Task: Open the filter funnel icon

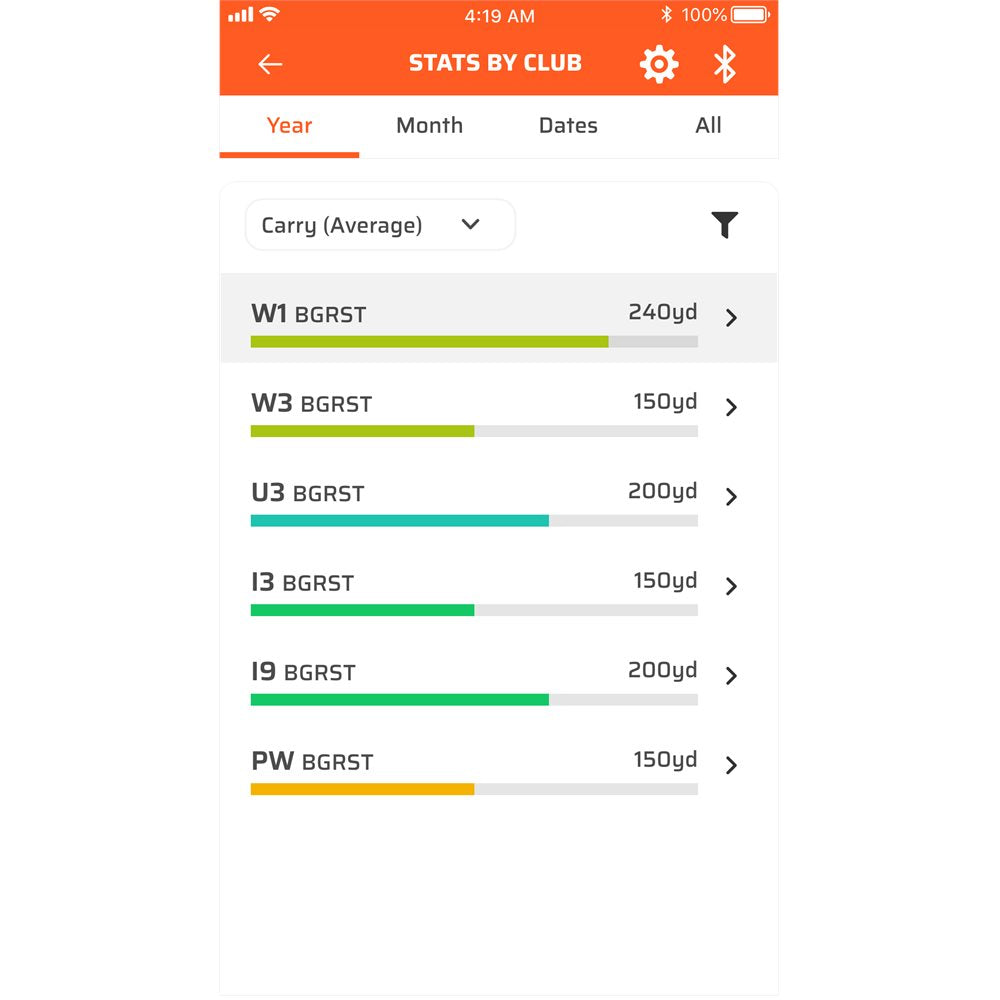Action: click(724, 225)
